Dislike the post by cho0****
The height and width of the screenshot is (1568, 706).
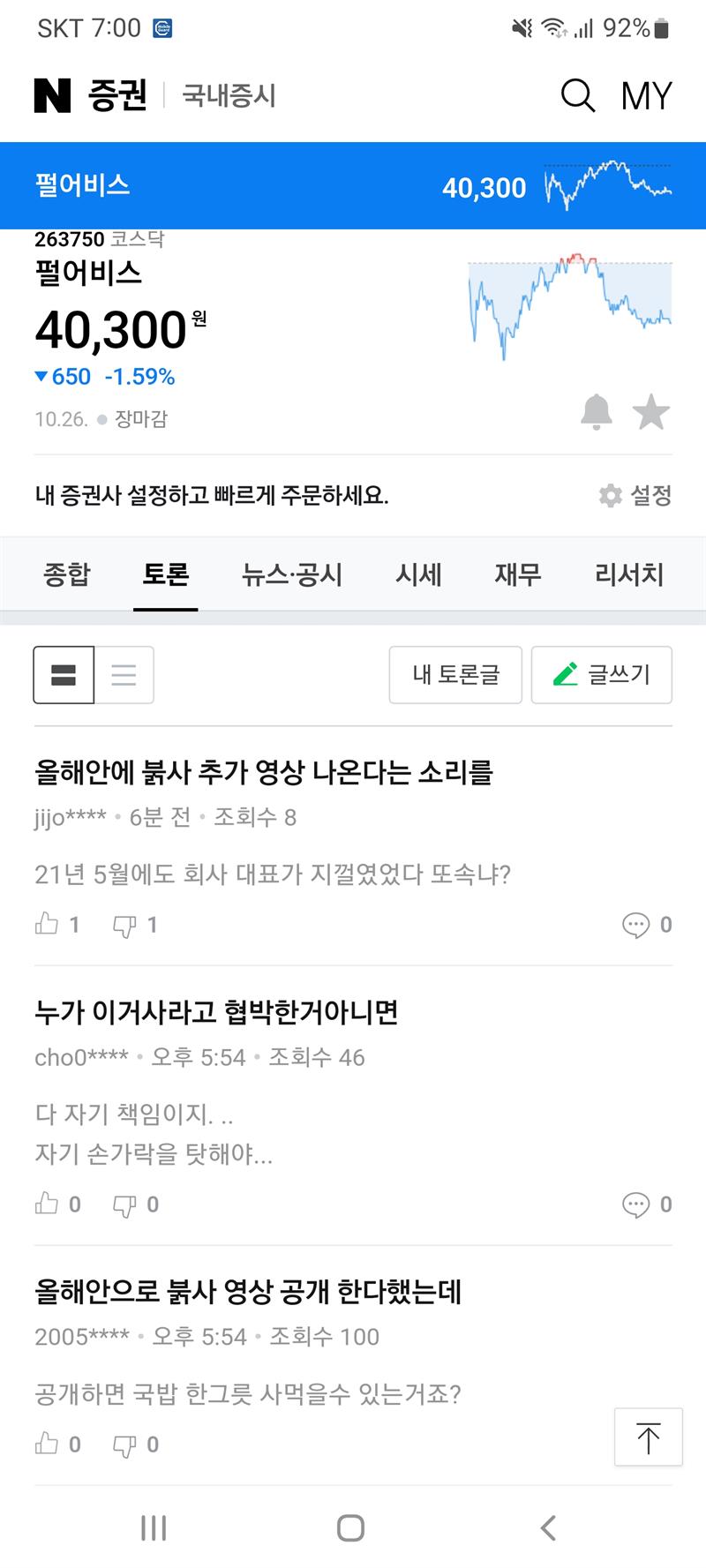click(135, 1204)
